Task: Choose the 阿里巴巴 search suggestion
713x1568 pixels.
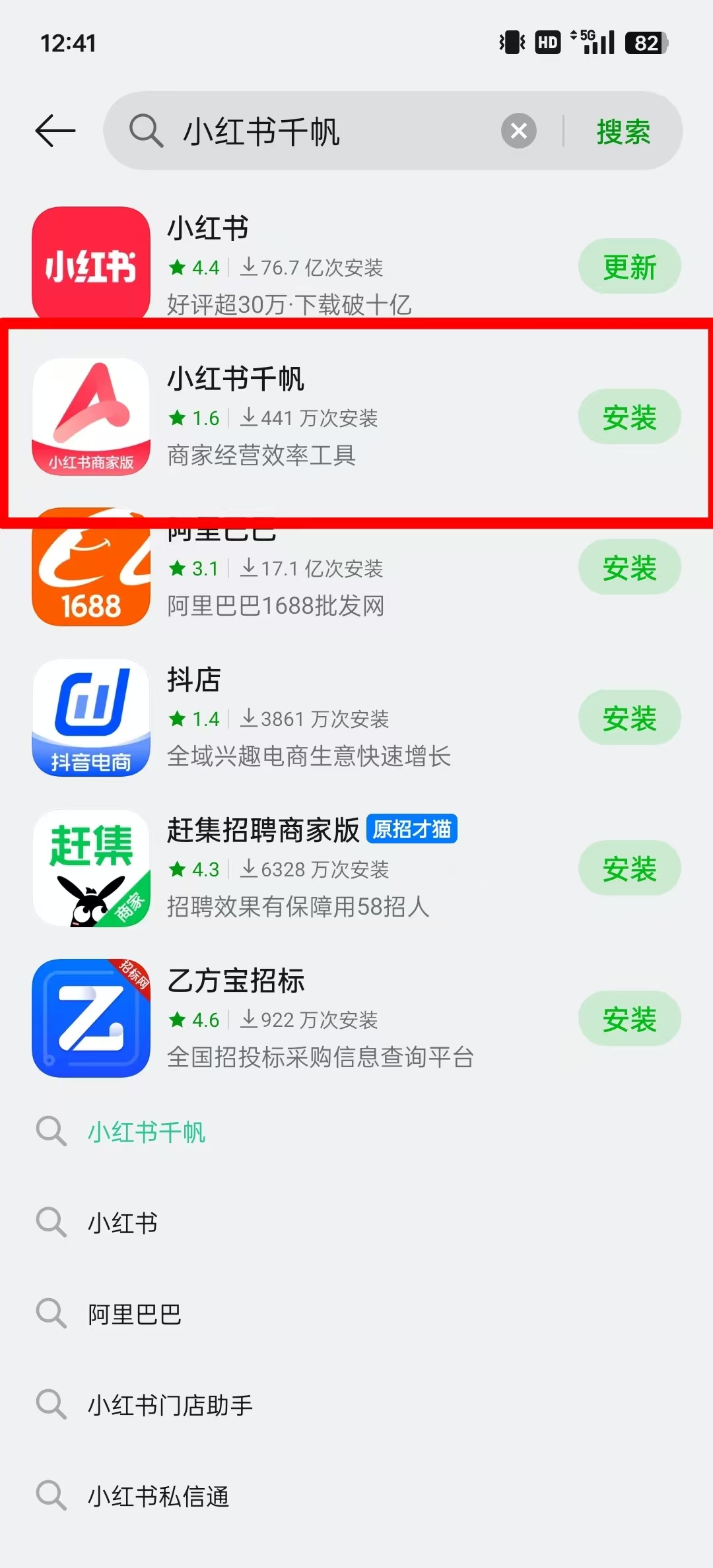Action: coord(135,1314)
